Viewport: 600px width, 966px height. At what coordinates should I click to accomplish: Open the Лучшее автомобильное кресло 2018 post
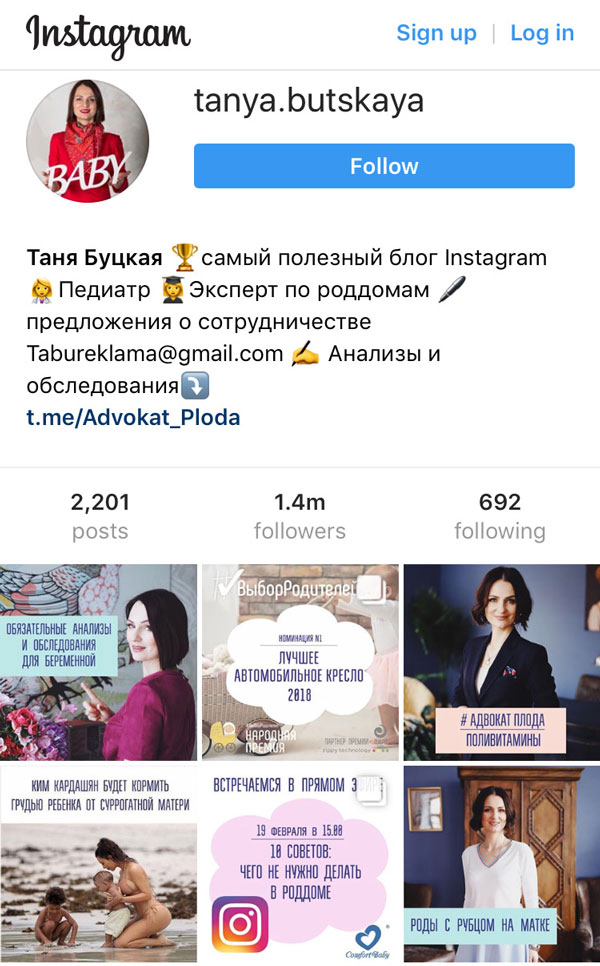click(x=300, y=662)
